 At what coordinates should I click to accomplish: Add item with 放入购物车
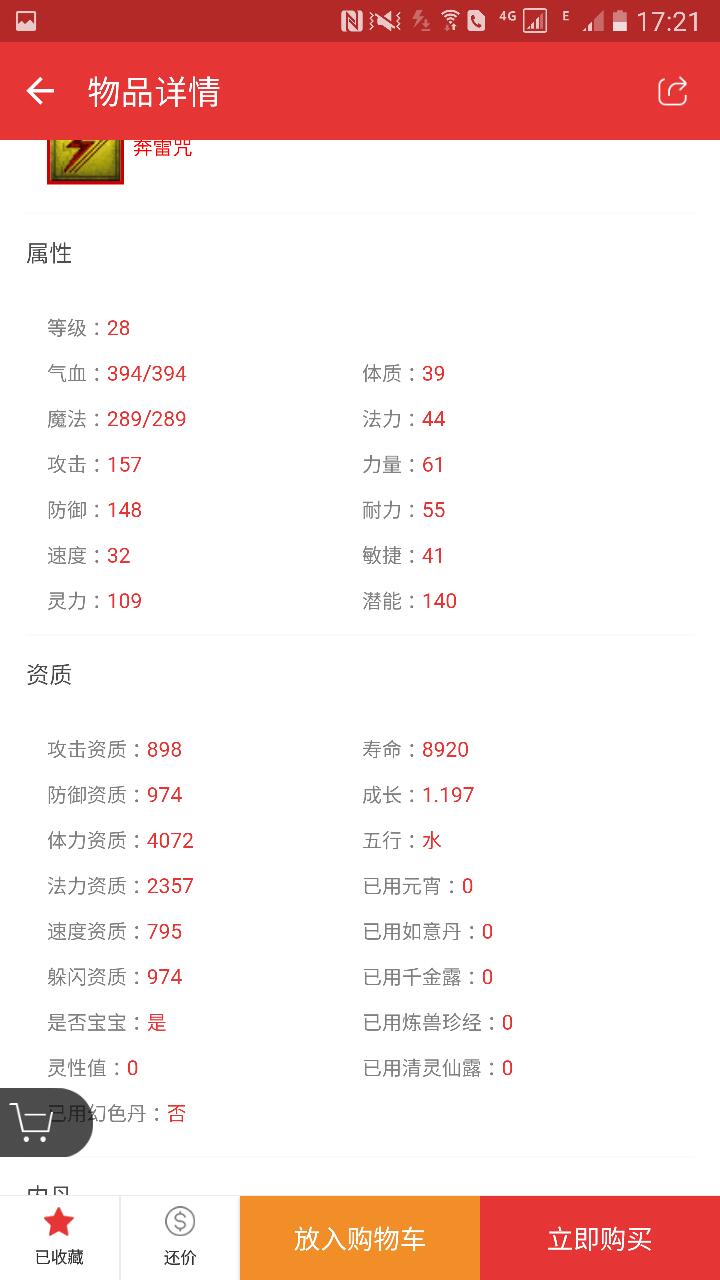point(360,1238)
